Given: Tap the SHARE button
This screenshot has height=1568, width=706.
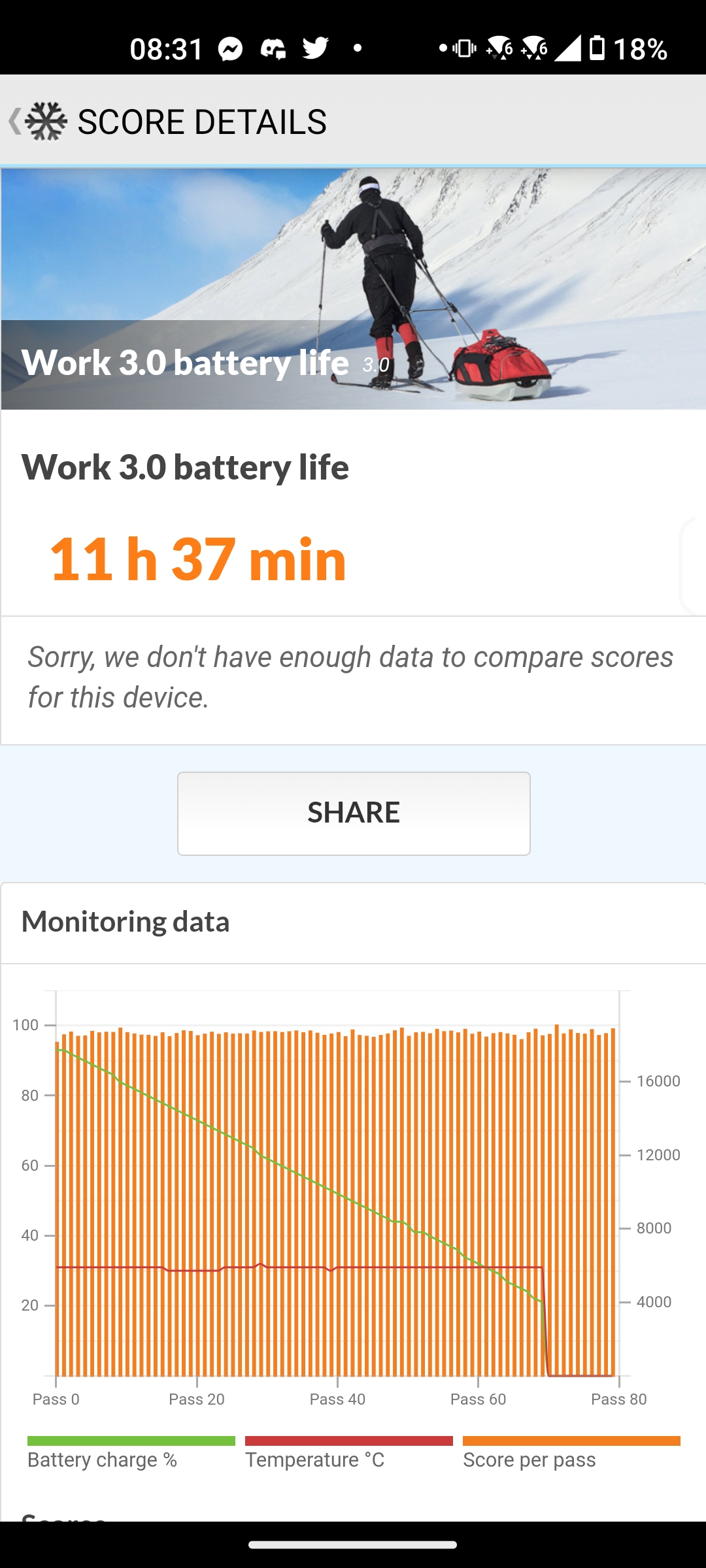Looking at the screenshot, I should coord(353,813).
